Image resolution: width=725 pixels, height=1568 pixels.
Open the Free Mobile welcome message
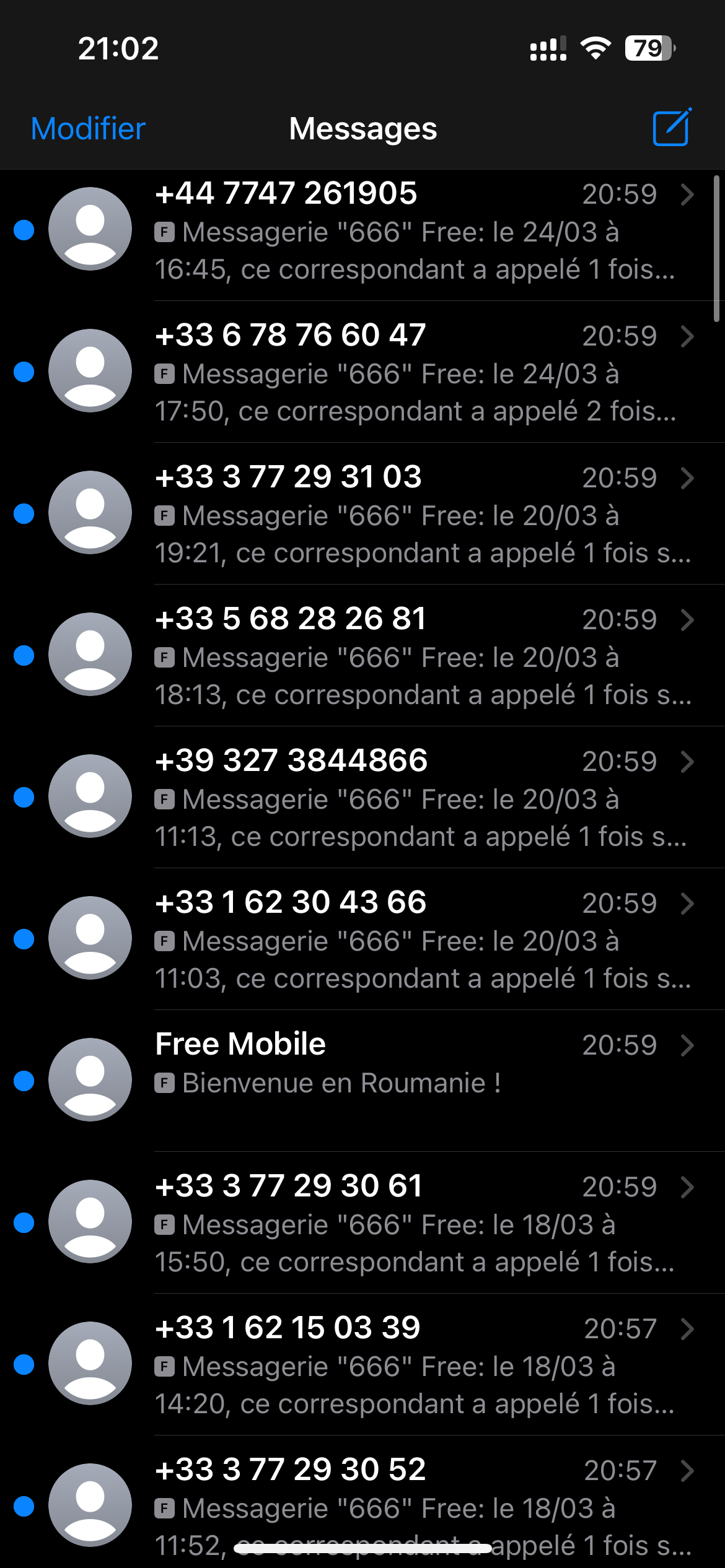point(362,1081)
